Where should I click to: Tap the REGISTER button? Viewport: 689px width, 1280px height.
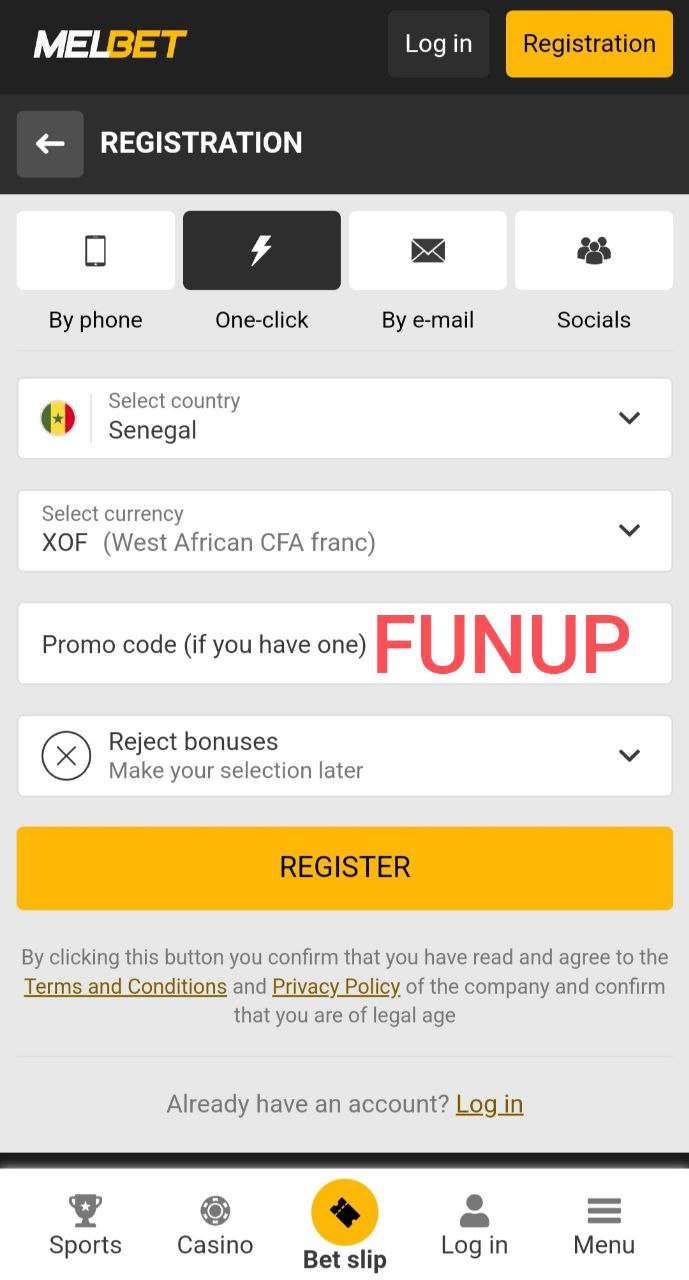344,867
